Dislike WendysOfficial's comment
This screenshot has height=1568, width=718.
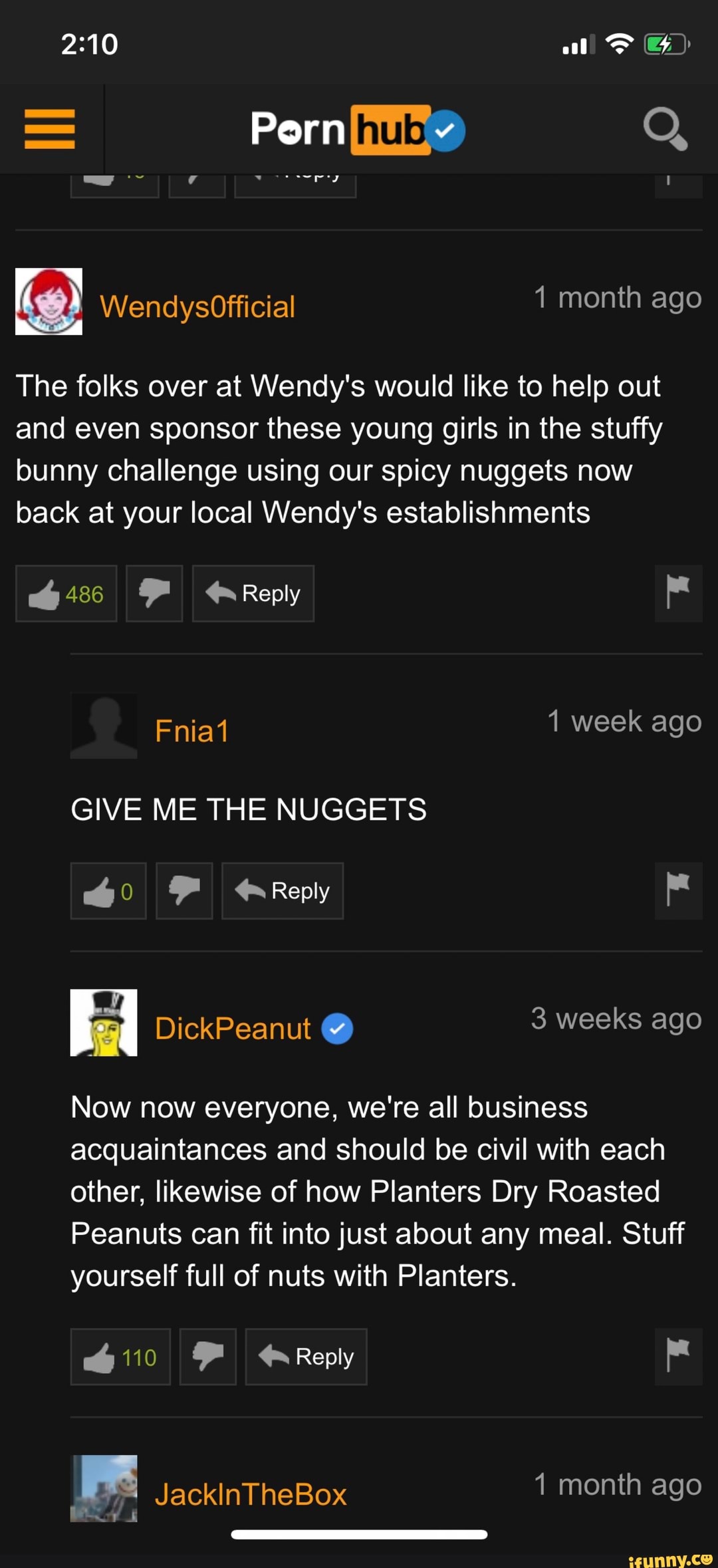154,594
